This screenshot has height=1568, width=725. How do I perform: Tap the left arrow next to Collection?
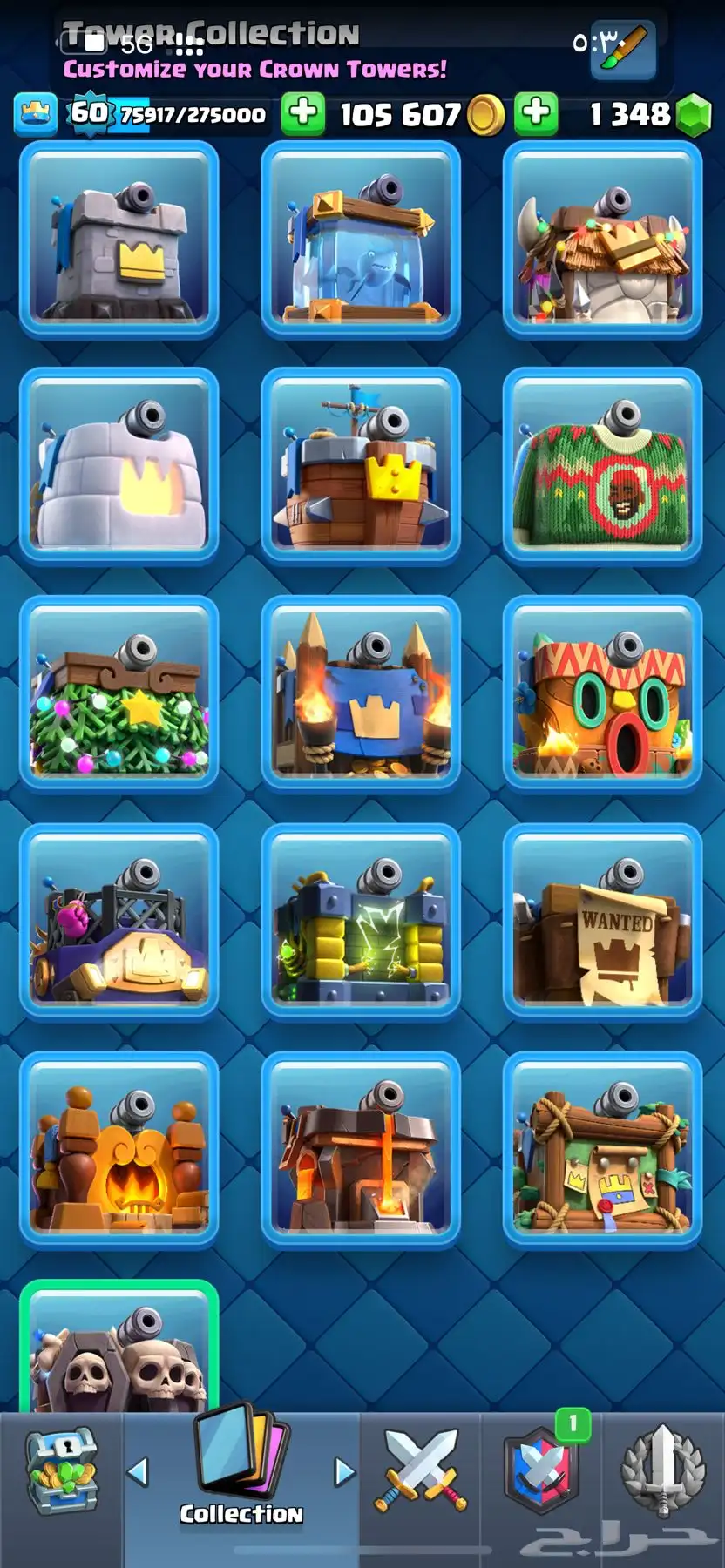(138, 1472)
